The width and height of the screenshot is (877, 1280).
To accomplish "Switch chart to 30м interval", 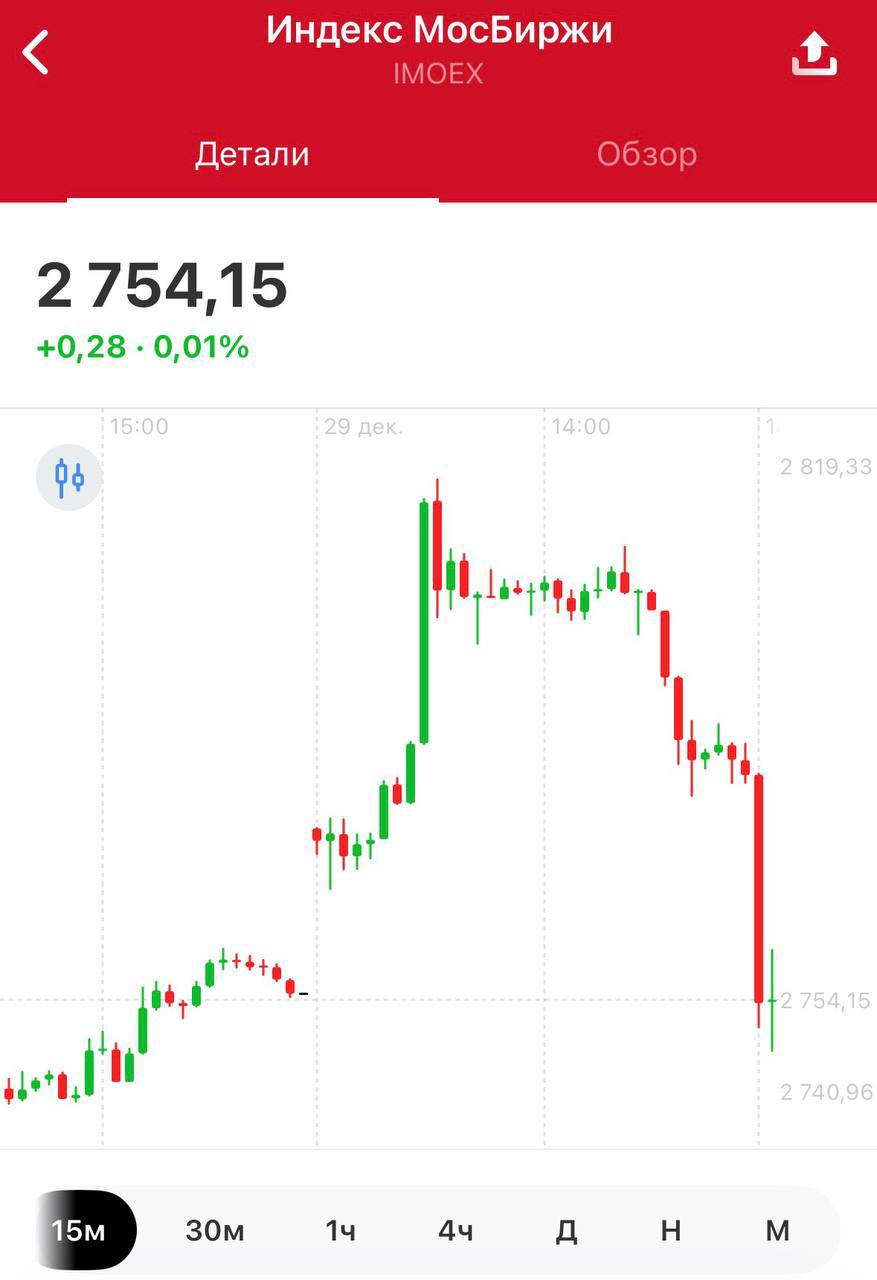I will [x=215, y=1230].
